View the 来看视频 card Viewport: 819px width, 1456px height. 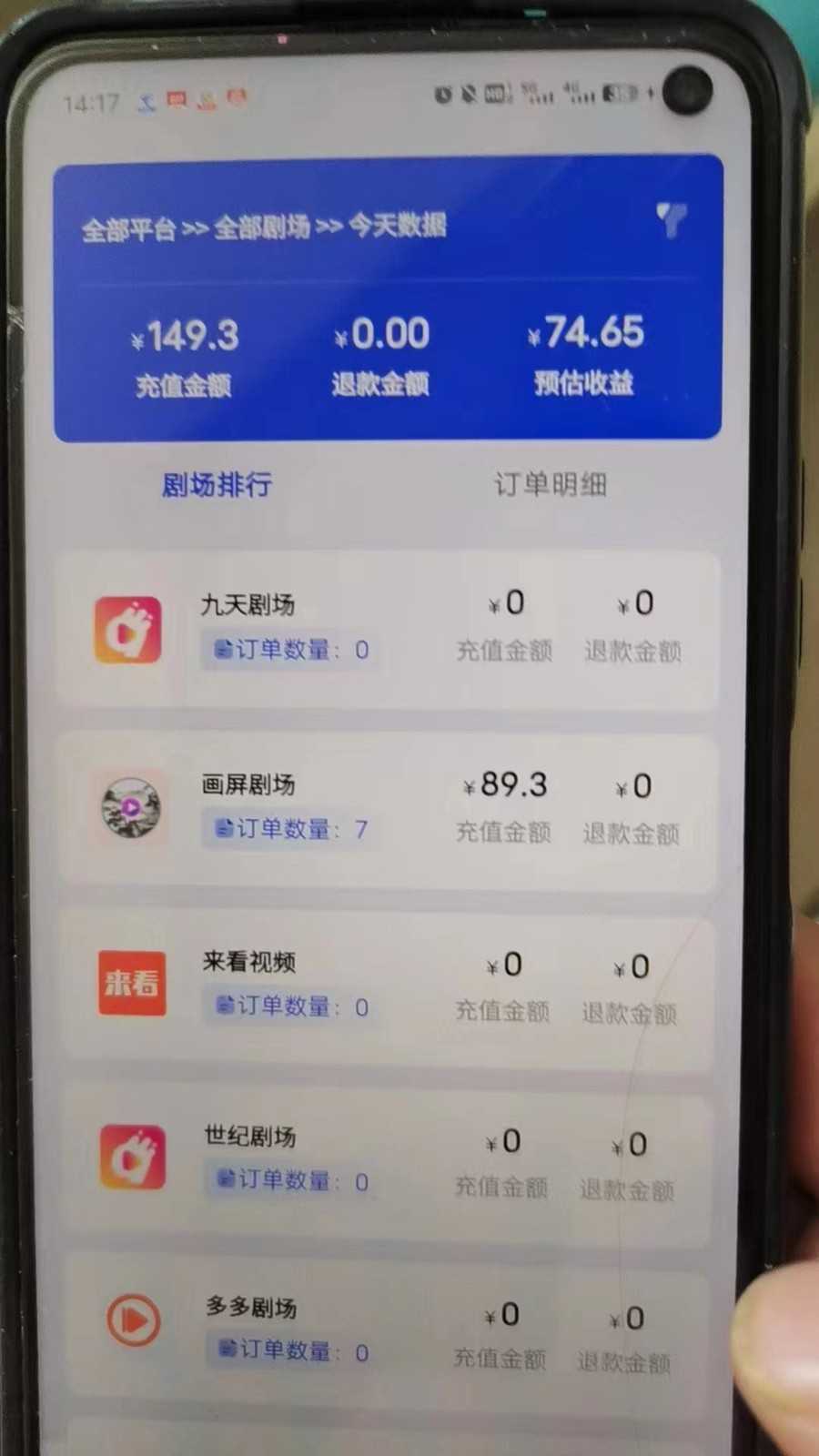[387, 986]
